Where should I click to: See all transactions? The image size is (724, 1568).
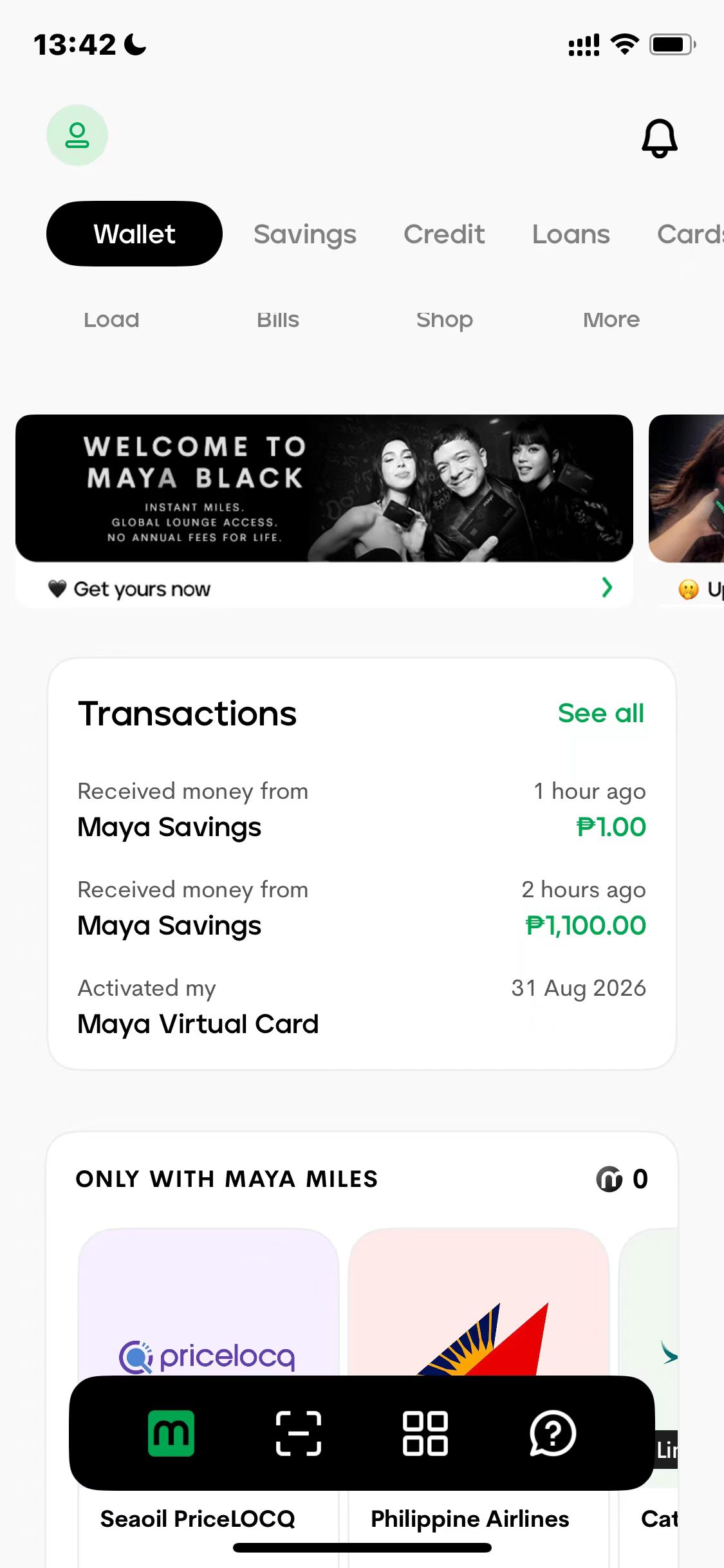click(x=601, y=713)
